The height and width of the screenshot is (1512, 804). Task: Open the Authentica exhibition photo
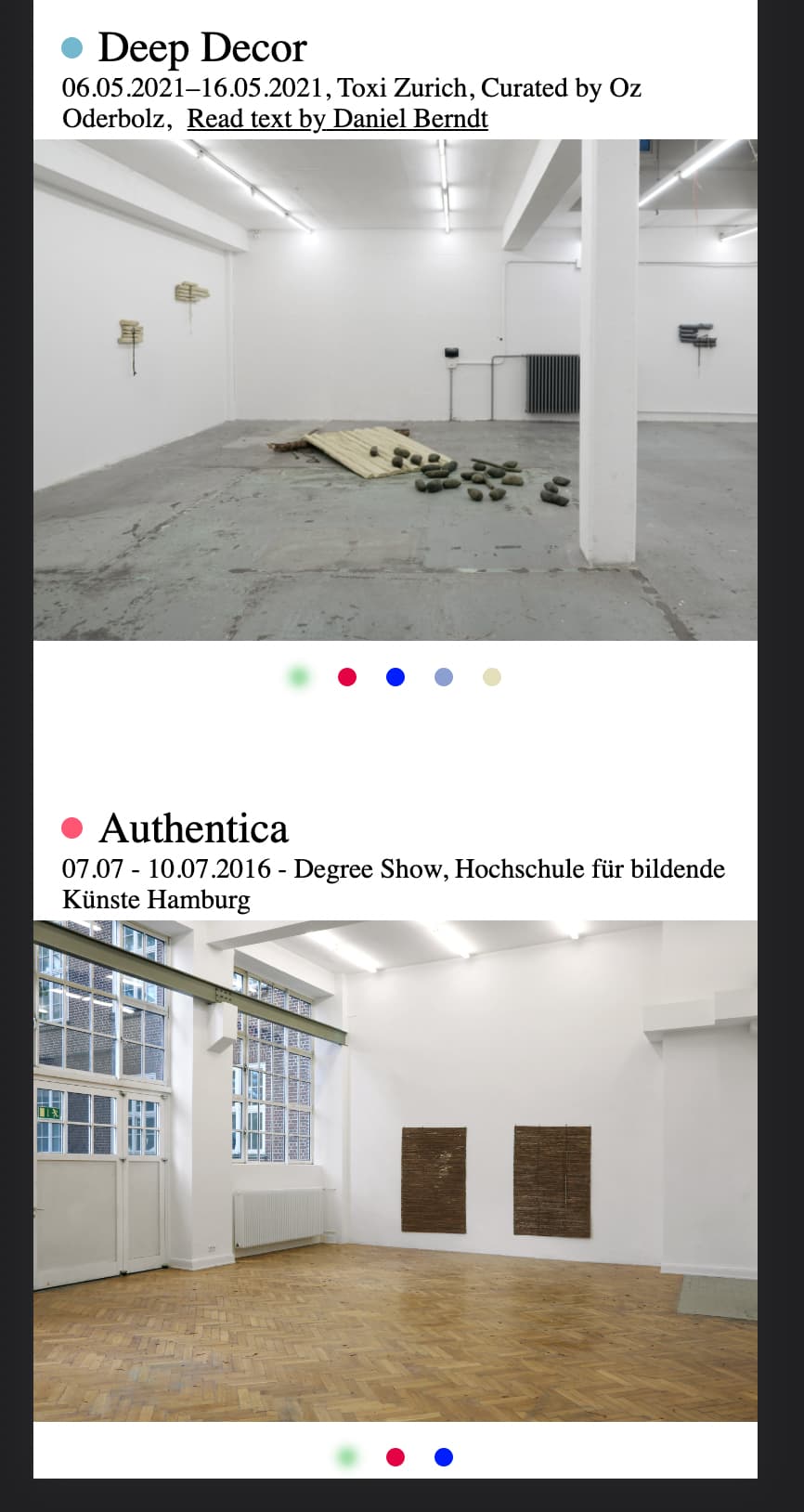click(x=396, y=1171)
